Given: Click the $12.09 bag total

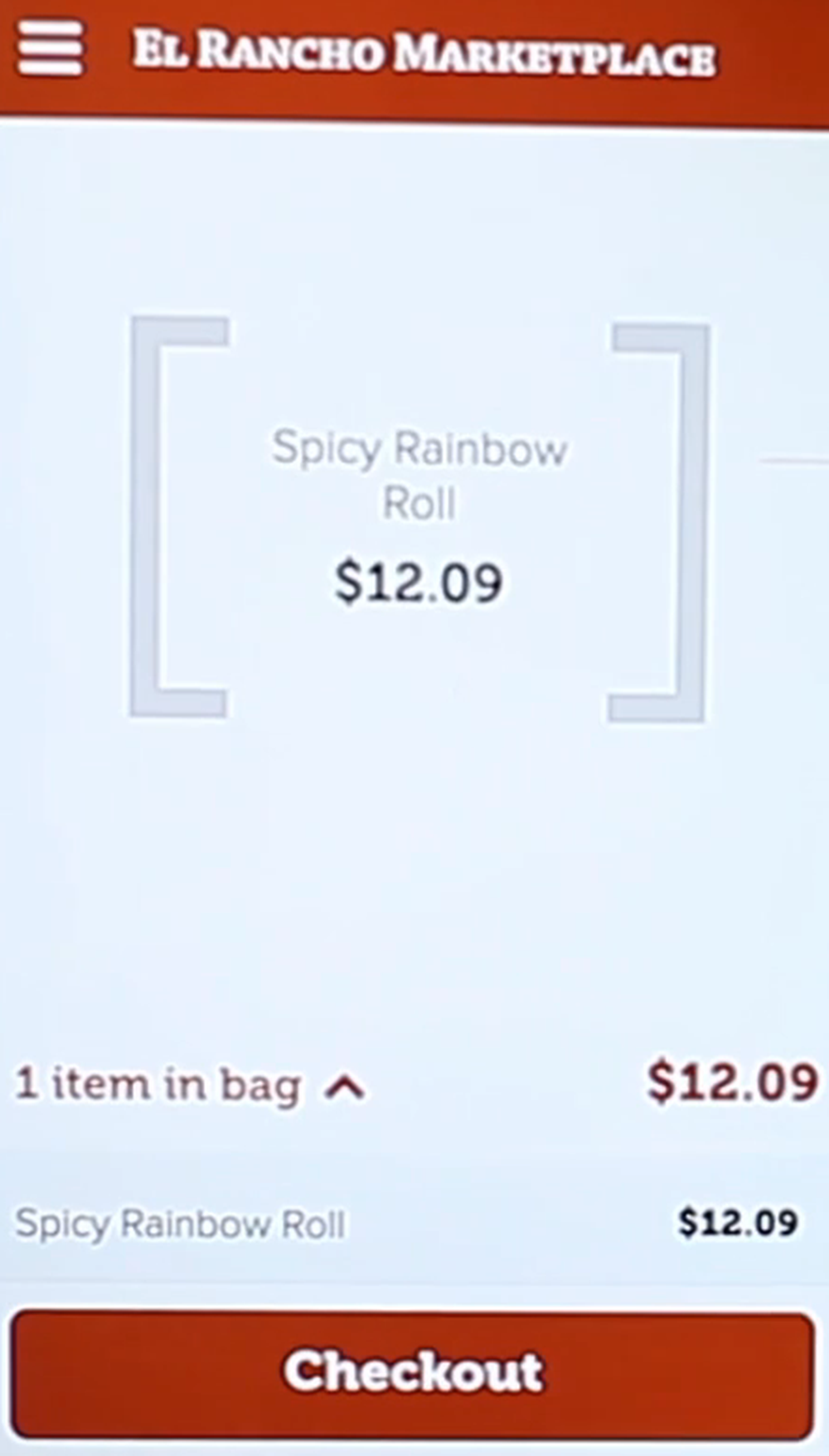Looking at the screenshot, I should [x=733, y=1080].
